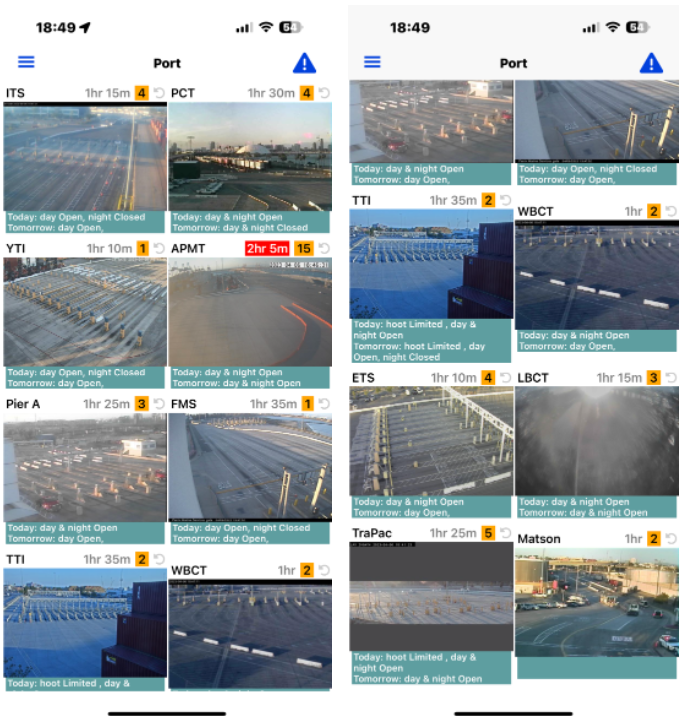Refresh the LBCT camera feed

(x=671, y=378)
